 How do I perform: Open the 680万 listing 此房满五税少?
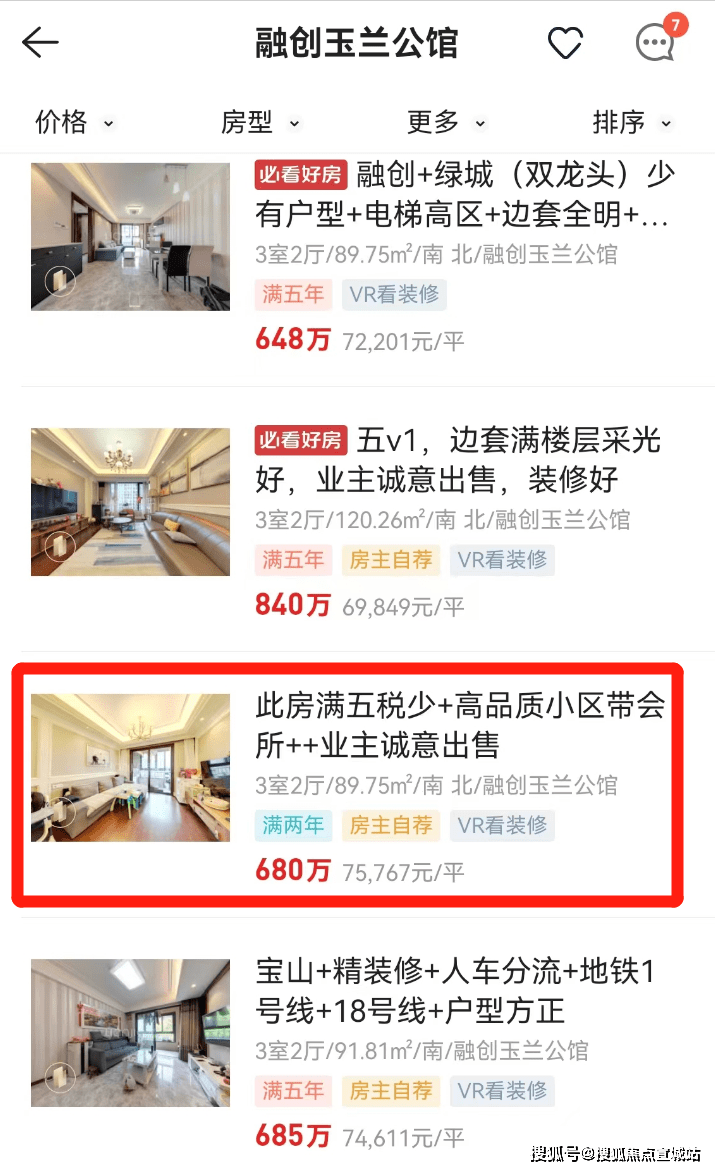(460, 725)
